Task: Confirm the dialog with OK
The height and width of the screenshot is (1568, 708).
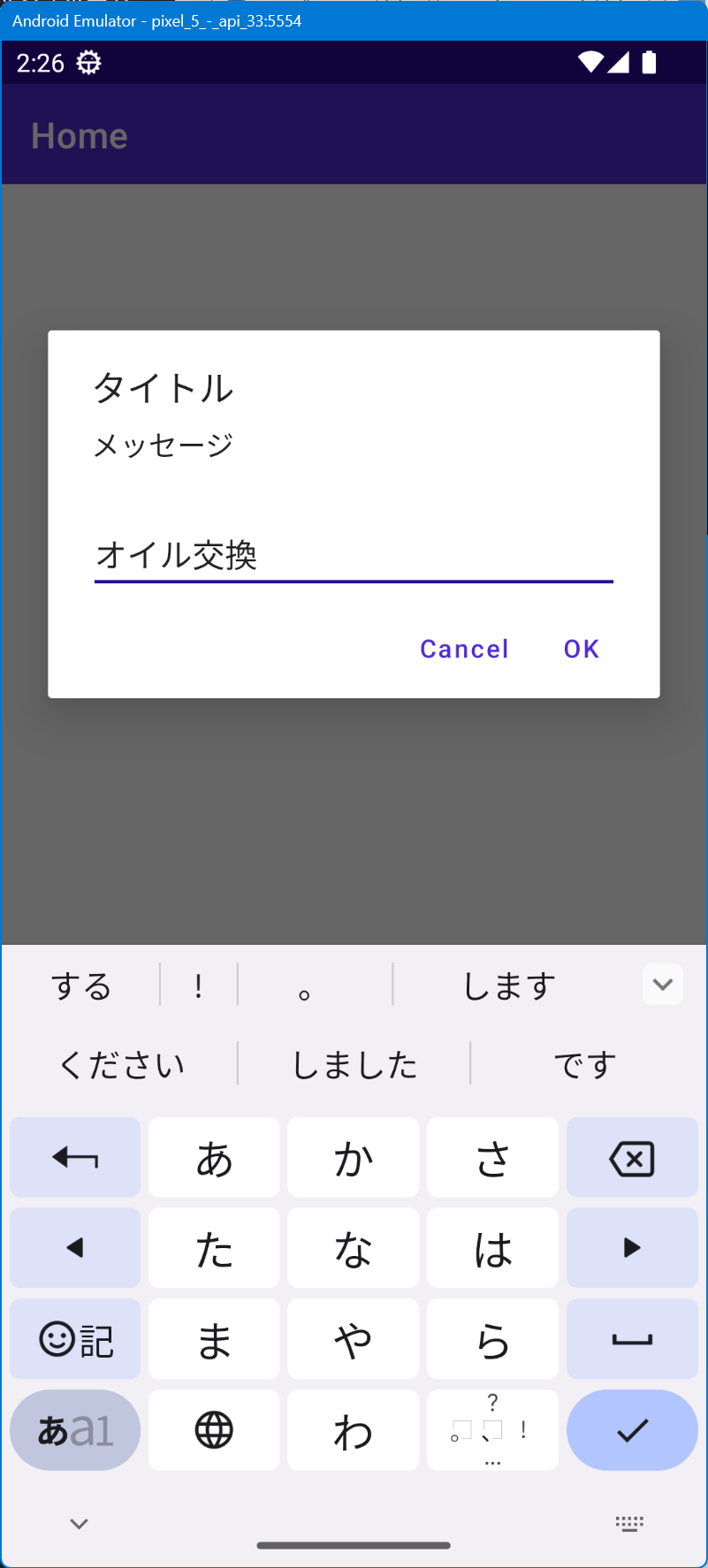Action: pyautogui.click(x=582, y=649)
